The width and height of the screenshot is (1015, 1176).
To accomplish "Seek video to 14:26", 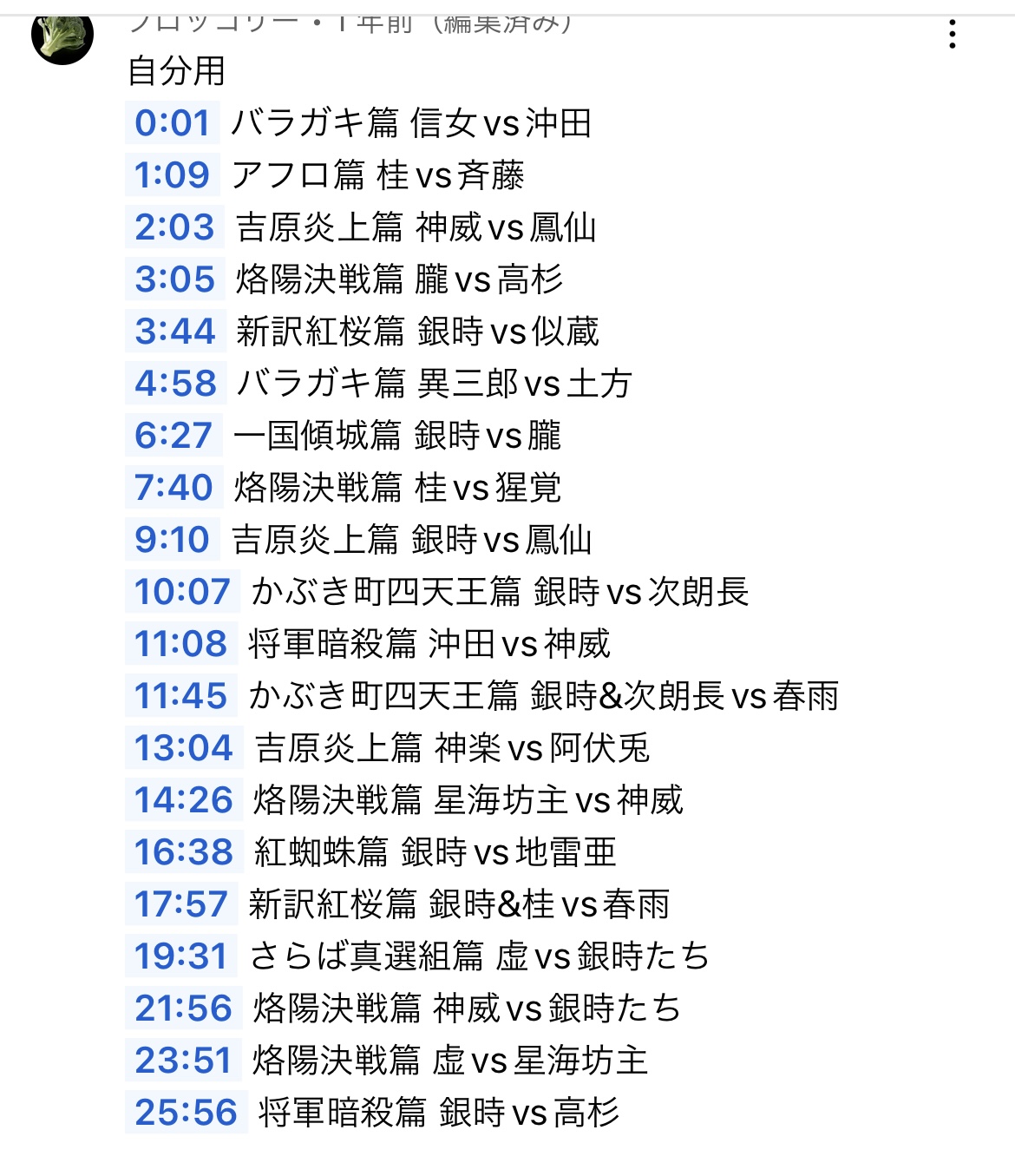I will 184,799.
